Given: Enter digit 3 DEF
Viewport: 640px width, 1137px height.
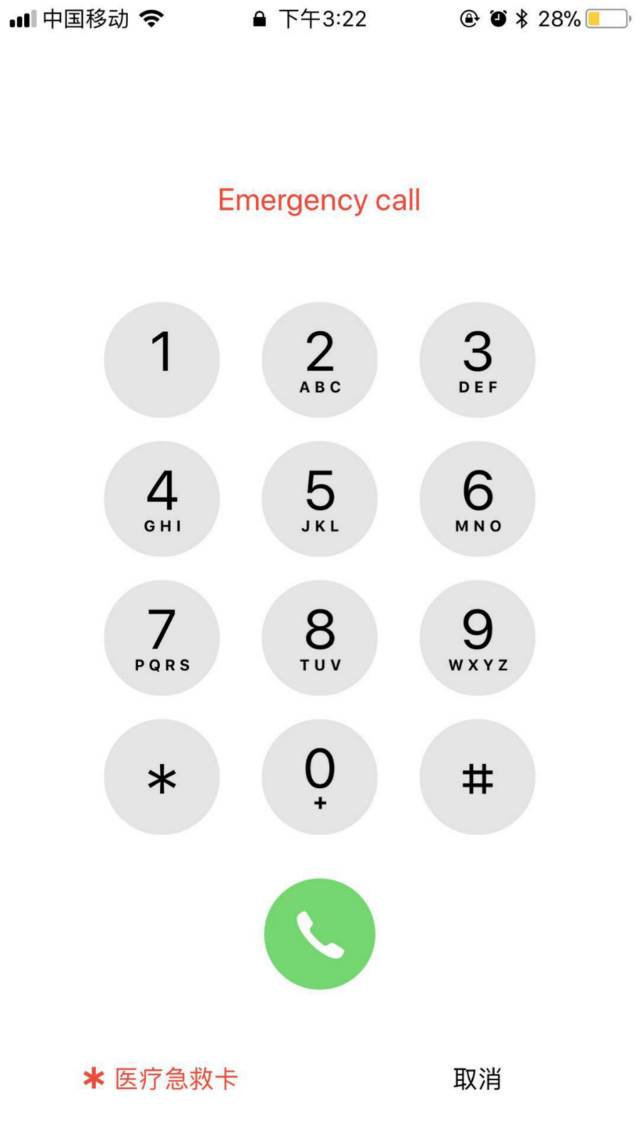Looking at the screenshot, I should (477, 360).
